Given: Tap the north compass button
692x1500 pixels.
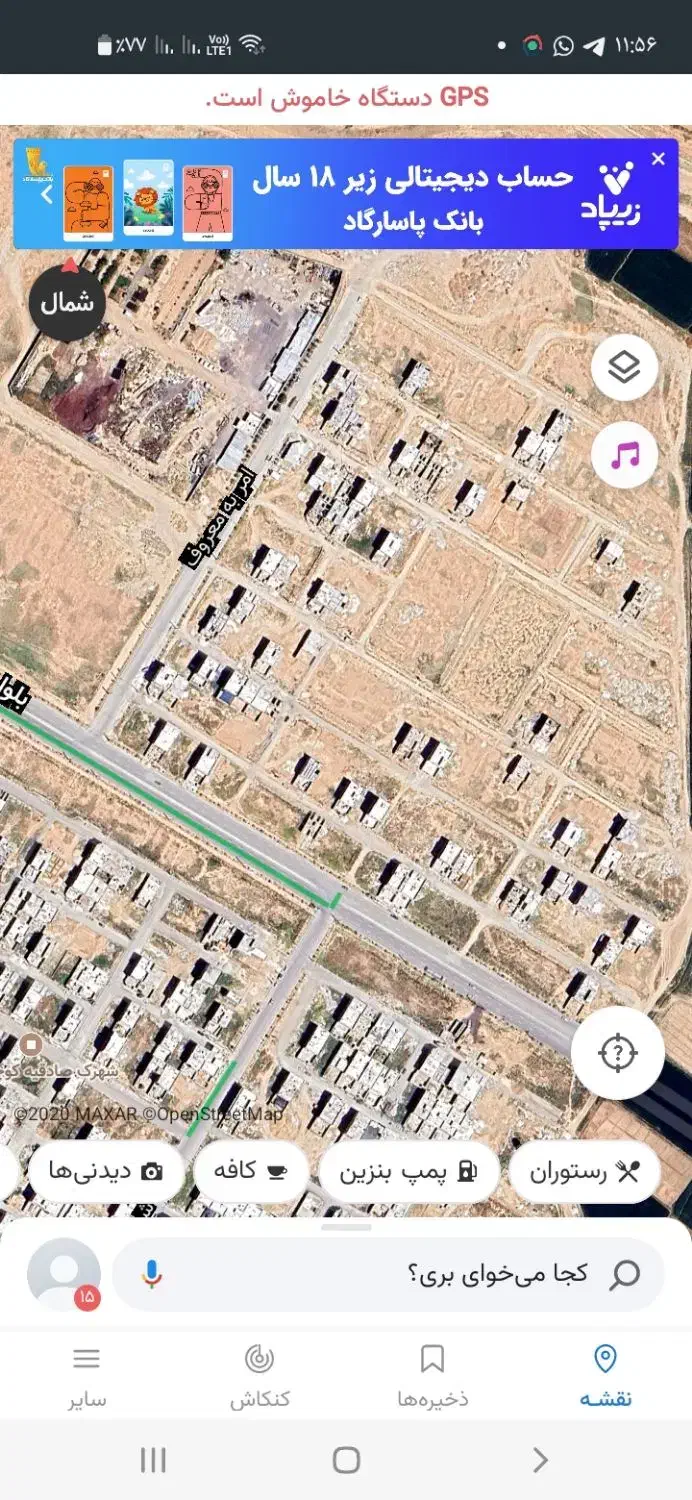Looking at the screenshot, I should coord(67,301).
